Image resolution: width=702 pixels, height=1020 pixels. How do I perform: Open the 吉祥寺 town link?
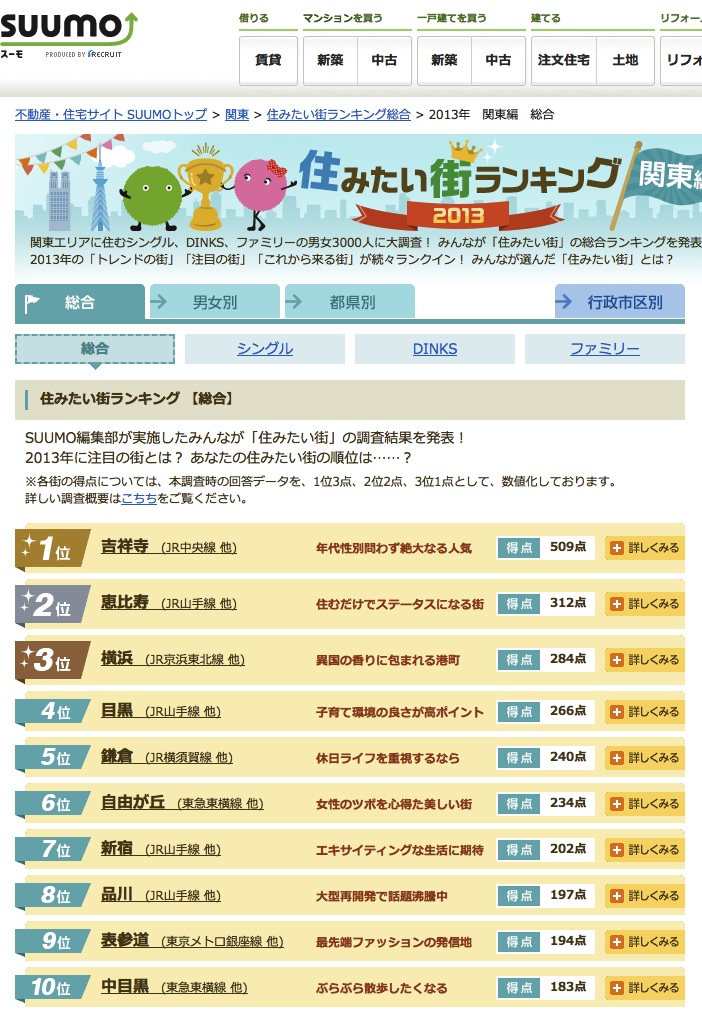[x=125, y=547]
